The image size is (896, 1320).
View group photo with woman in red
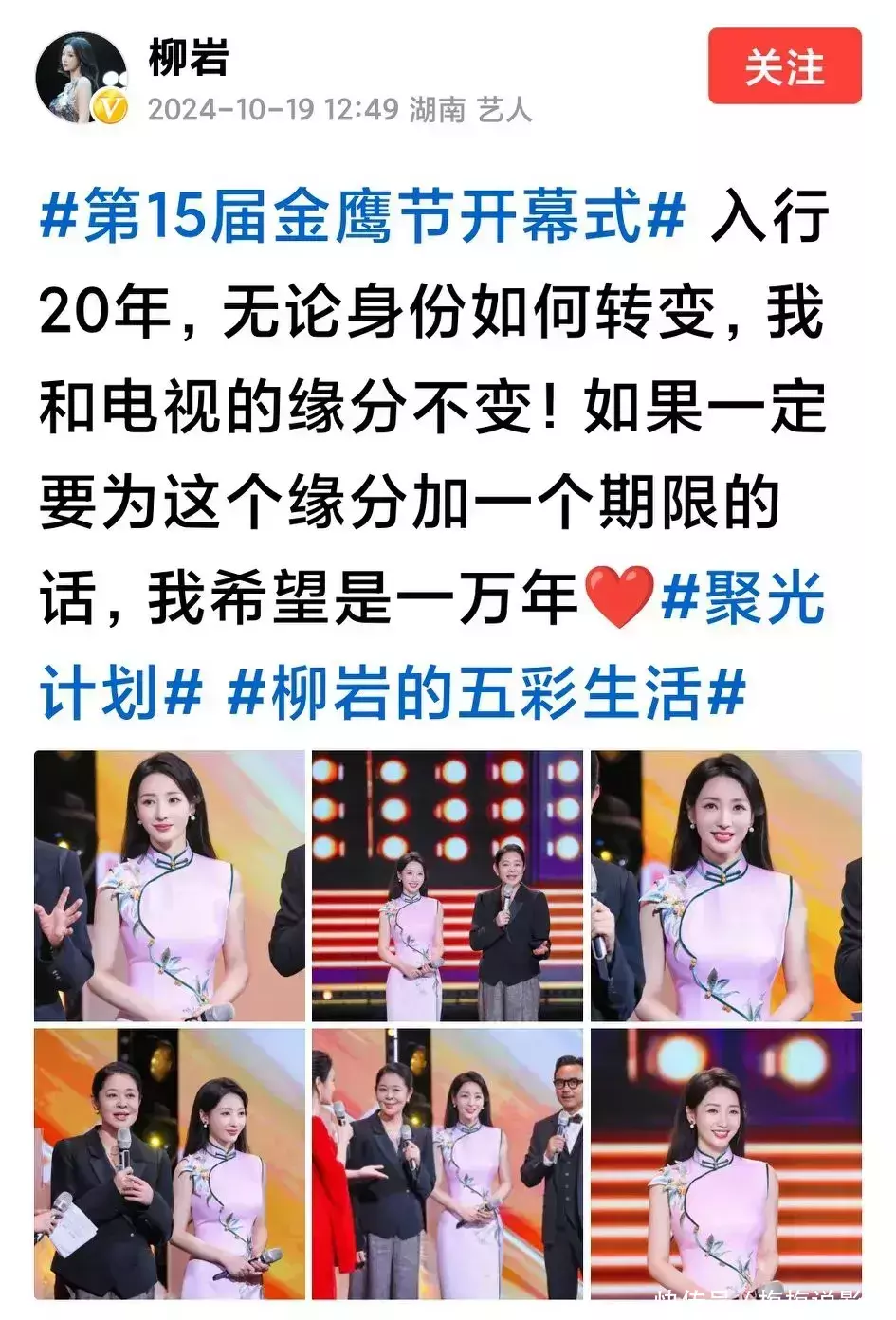(x=448, y=1164)
